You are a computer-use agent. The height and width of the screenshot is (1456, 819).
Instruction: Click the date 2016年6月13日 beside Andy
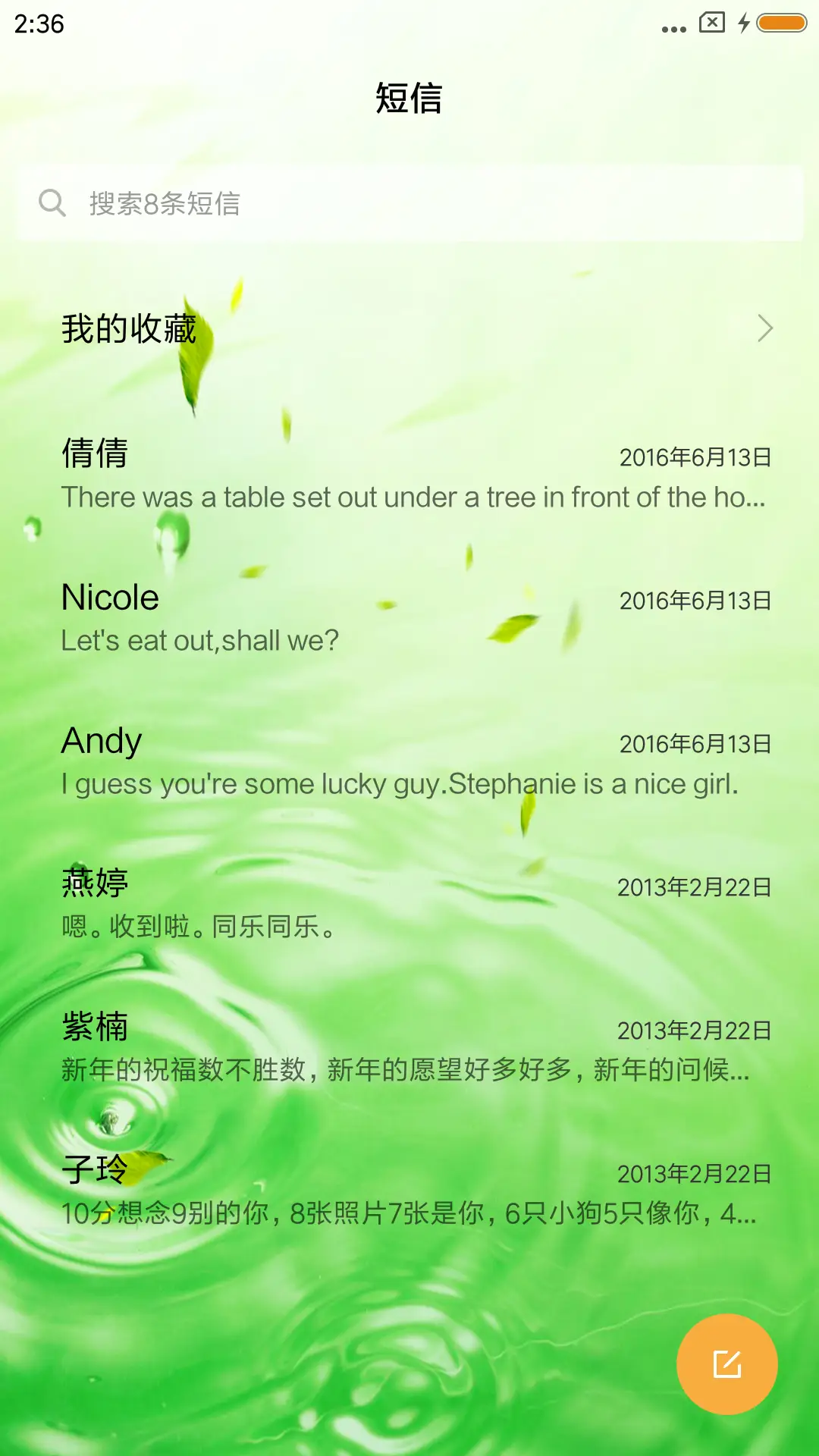click(694, 744)
